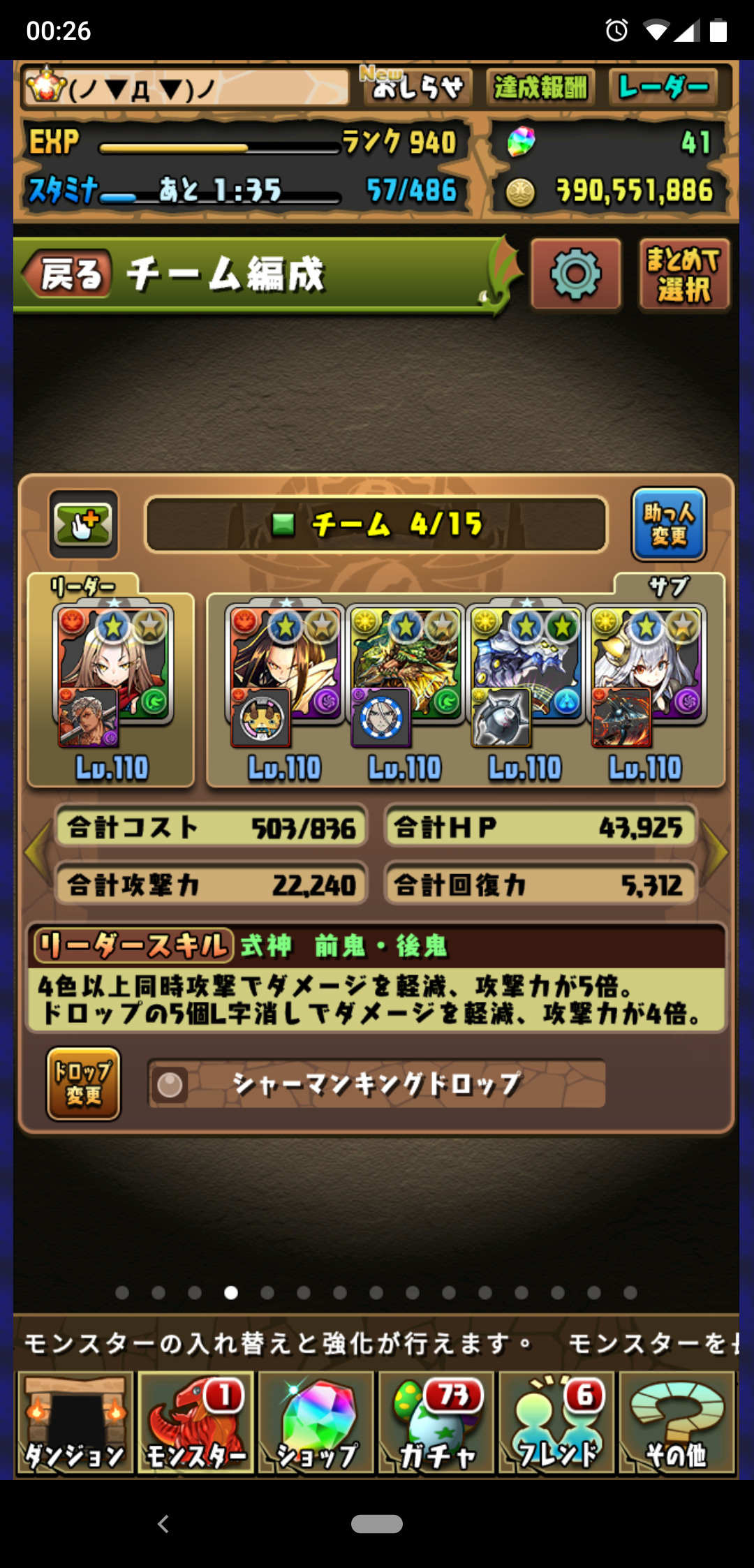Viewport: 754px width, 1568px height.
Task: Open the おしらせ news button
Action: click(417, 87)
